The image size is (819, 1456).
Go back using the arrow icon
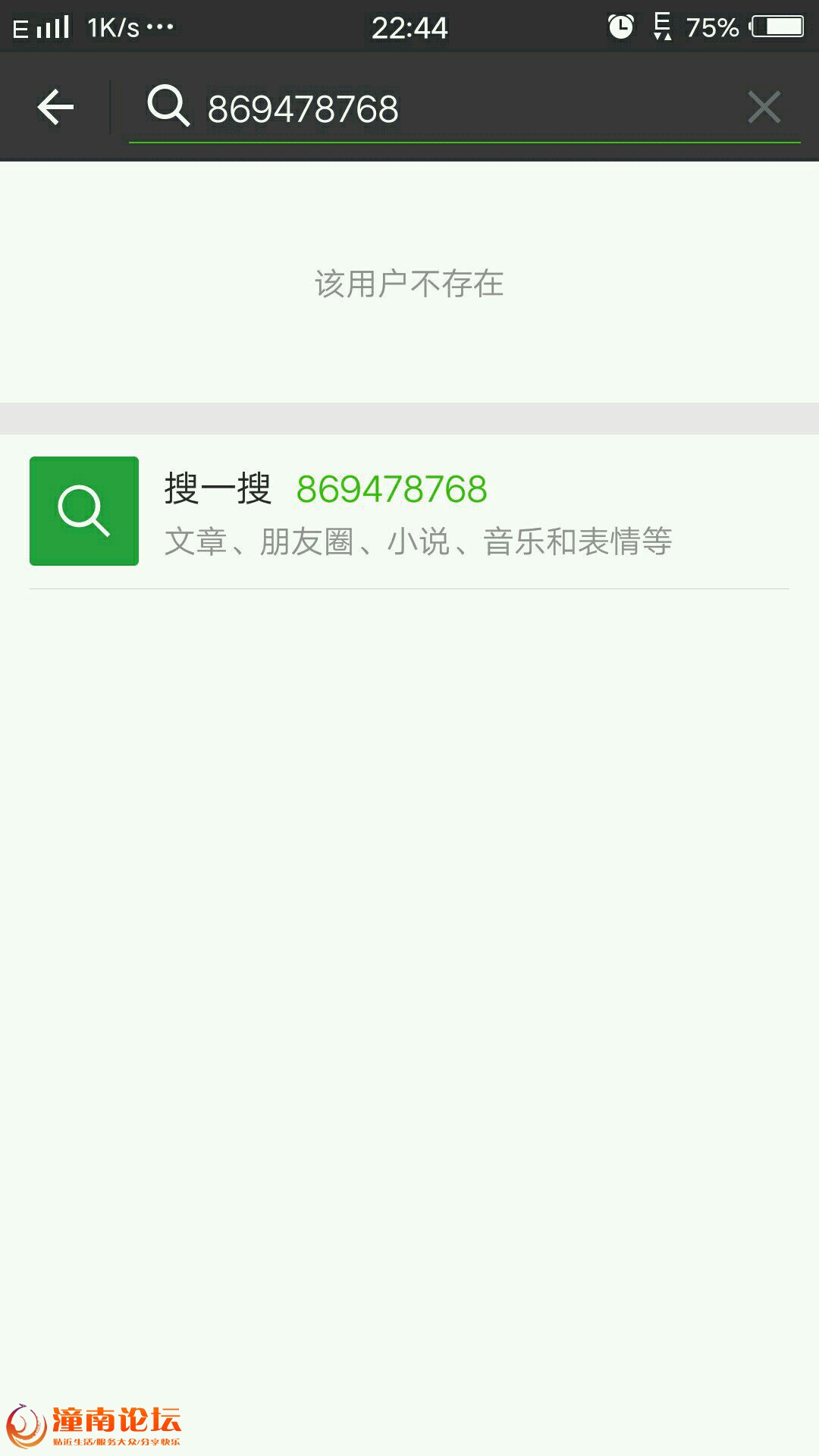[55, 107]
